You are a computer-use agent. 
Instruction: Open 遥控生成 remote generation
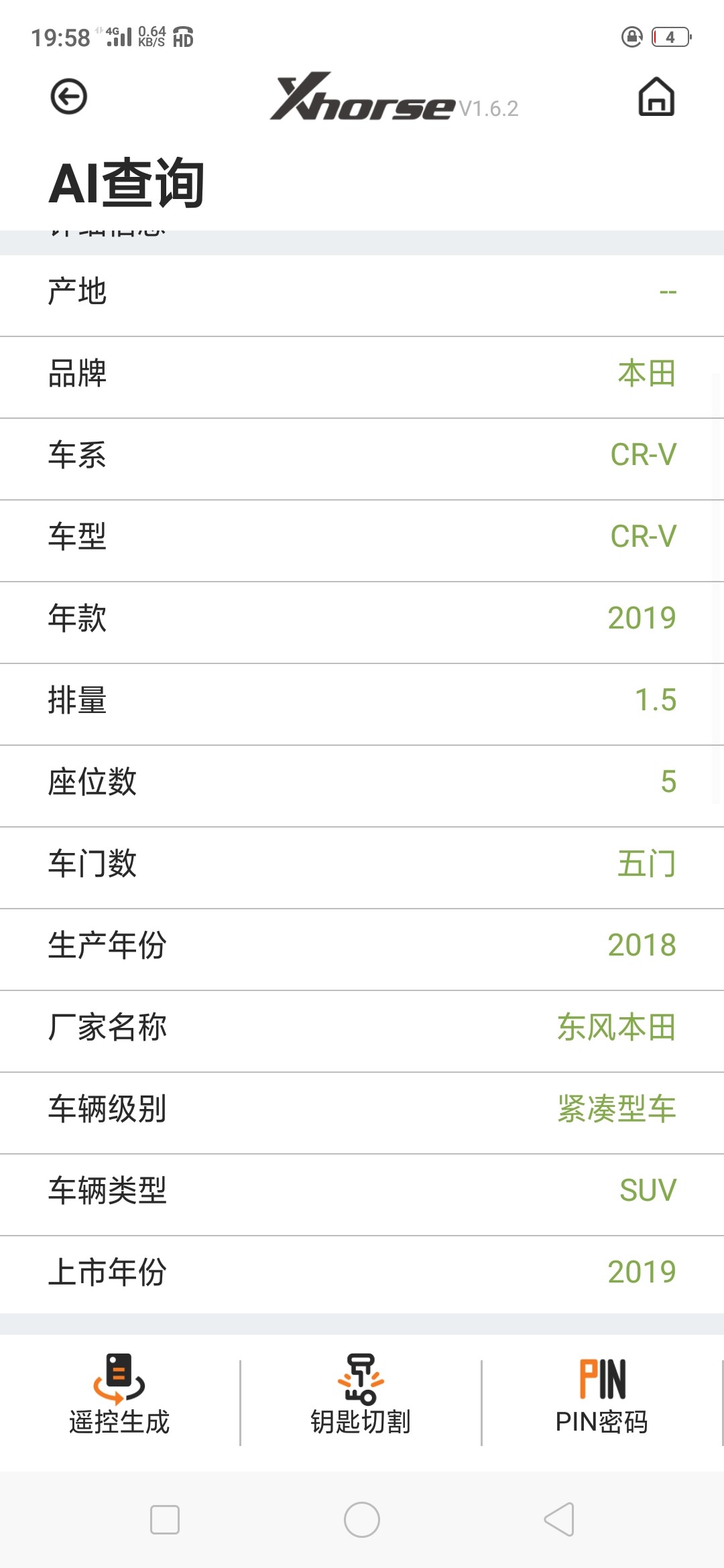pos(119,1395)
